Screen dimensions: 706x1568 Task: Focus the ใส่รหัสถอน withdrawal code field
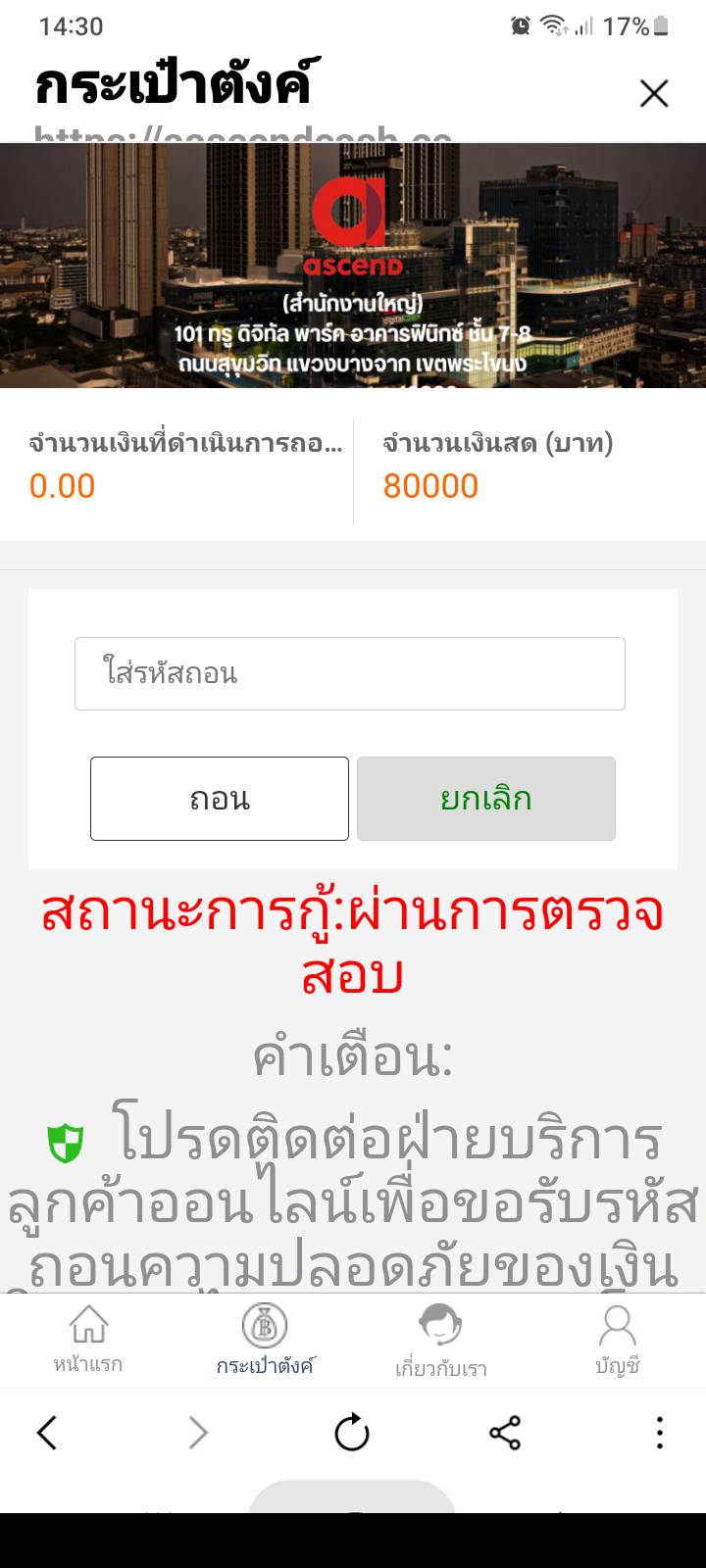pyautogui.click(x=350, y=673)
